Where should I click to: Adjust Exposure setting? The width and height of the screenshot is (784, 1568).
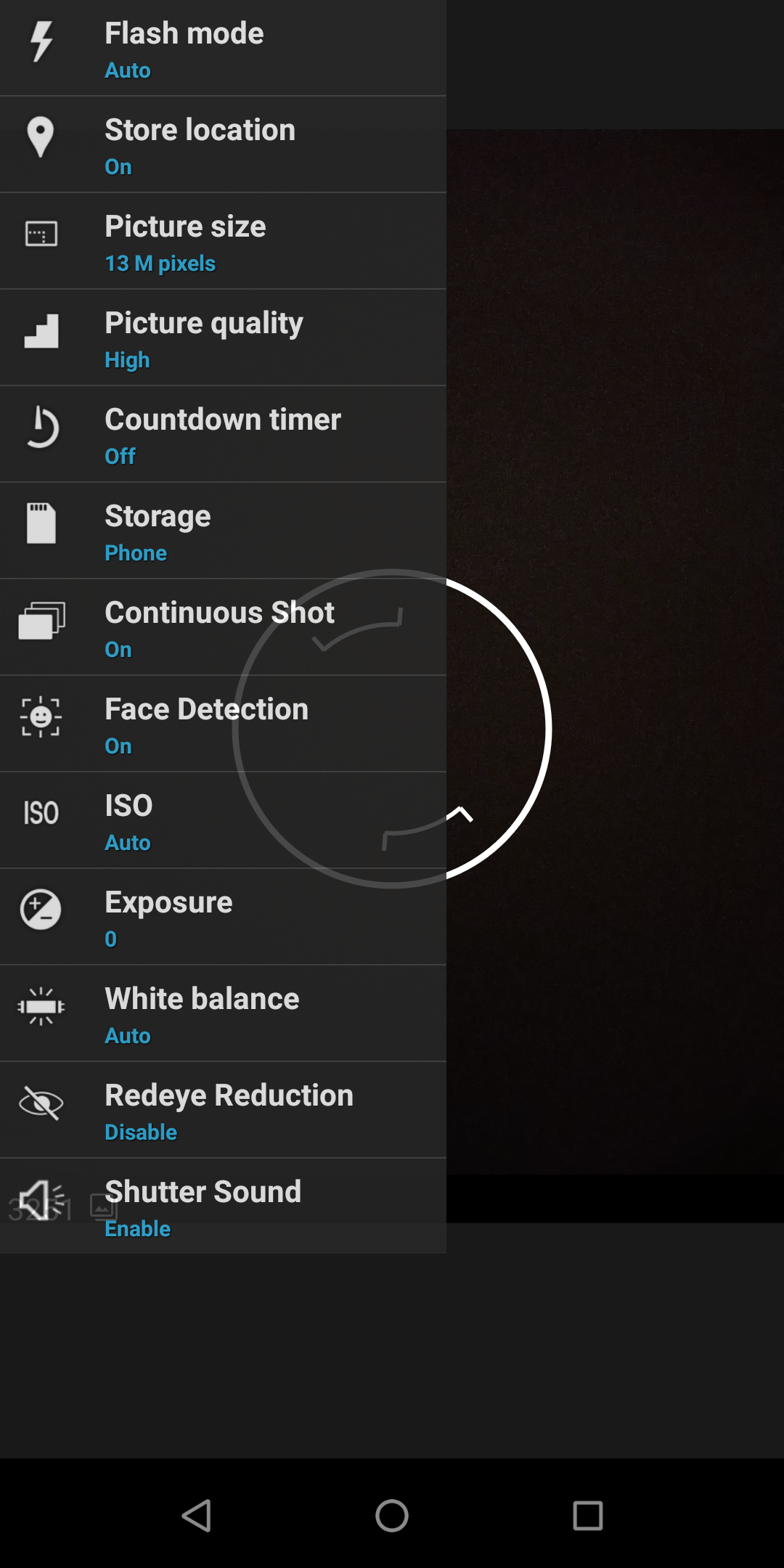tap(223, 917)
